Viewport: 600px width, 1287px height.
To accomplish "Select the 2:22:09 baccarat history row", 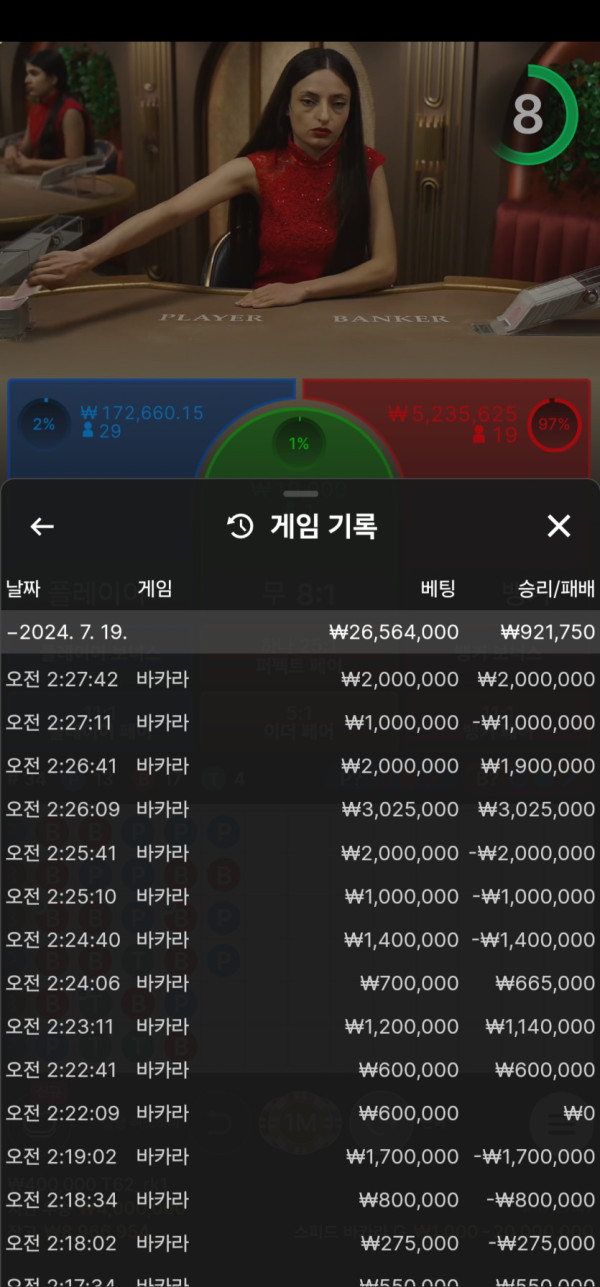I will (300, 1113).
